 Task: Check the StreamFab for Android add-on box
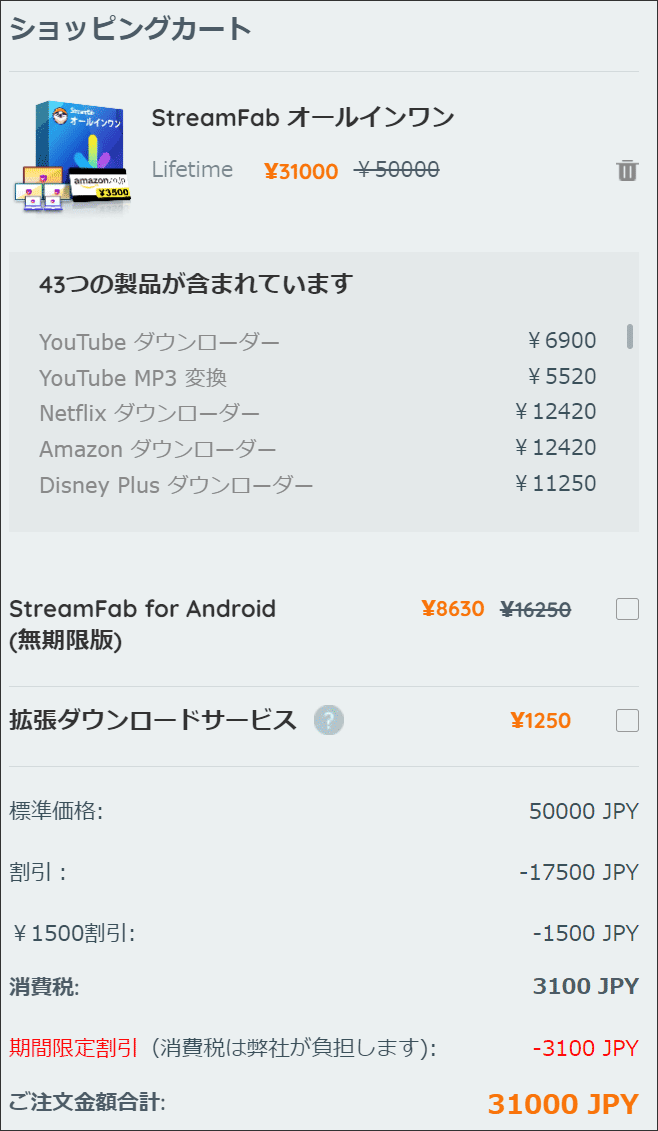click(627, 609)
